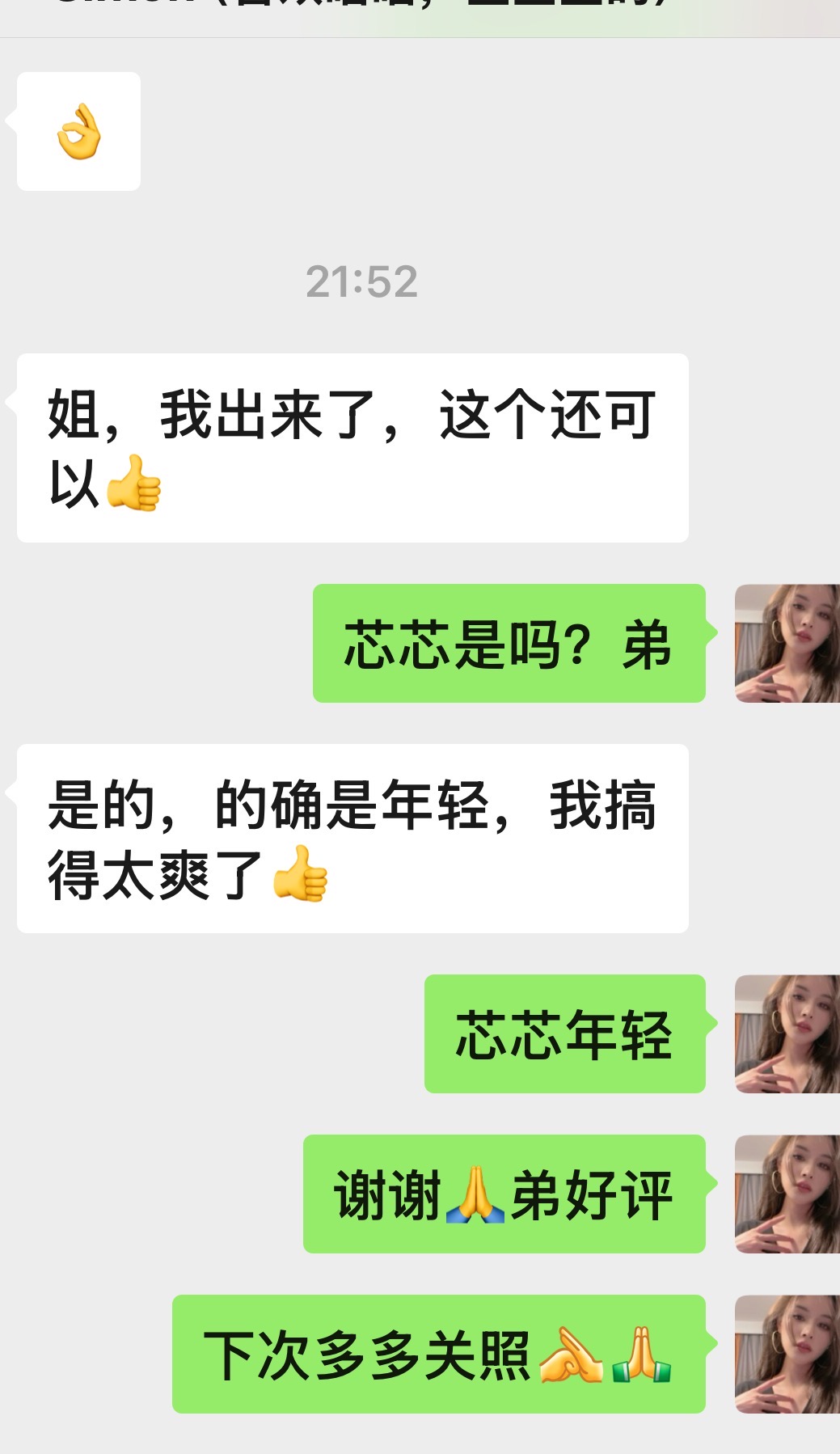The image size is (840, 1454).
Task: Tap the avatar next to "芯芯年轻"
Action: click(x=787, y=1033)
